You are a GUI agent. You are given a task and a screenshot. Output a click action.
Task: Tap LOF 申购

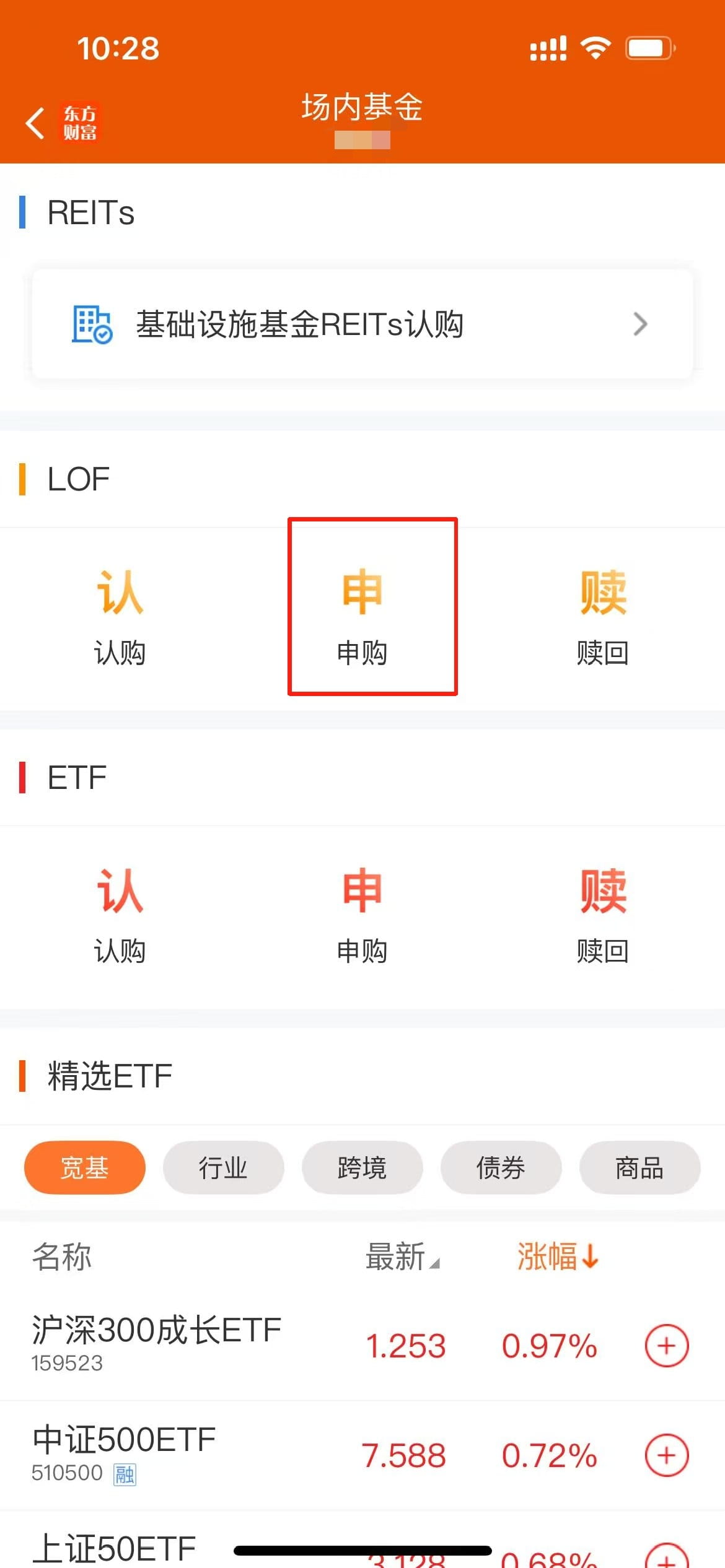(x=362, y=617)
